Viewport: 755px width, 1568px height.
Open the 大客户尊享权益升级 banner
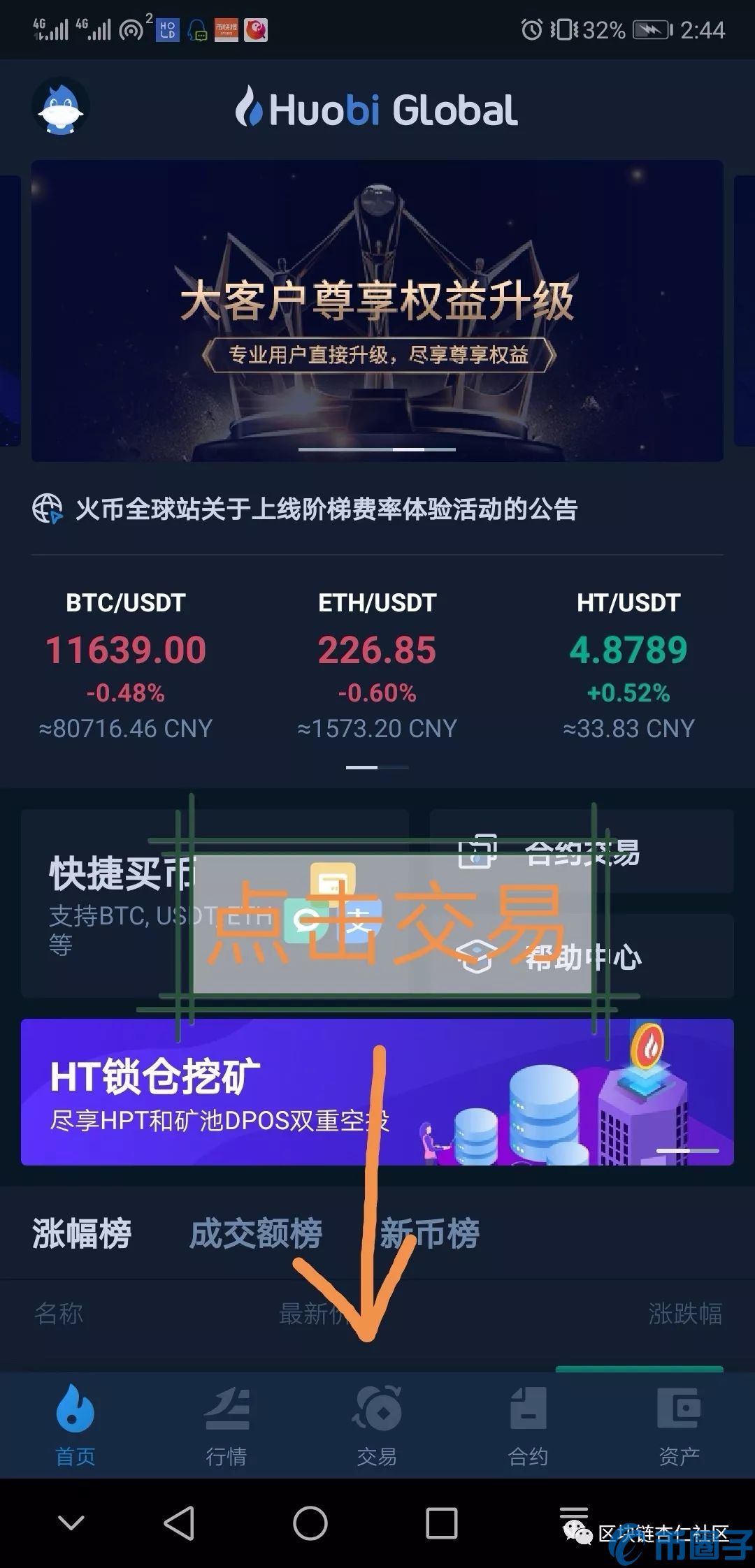pyautogui.click(x=377, y=311)
